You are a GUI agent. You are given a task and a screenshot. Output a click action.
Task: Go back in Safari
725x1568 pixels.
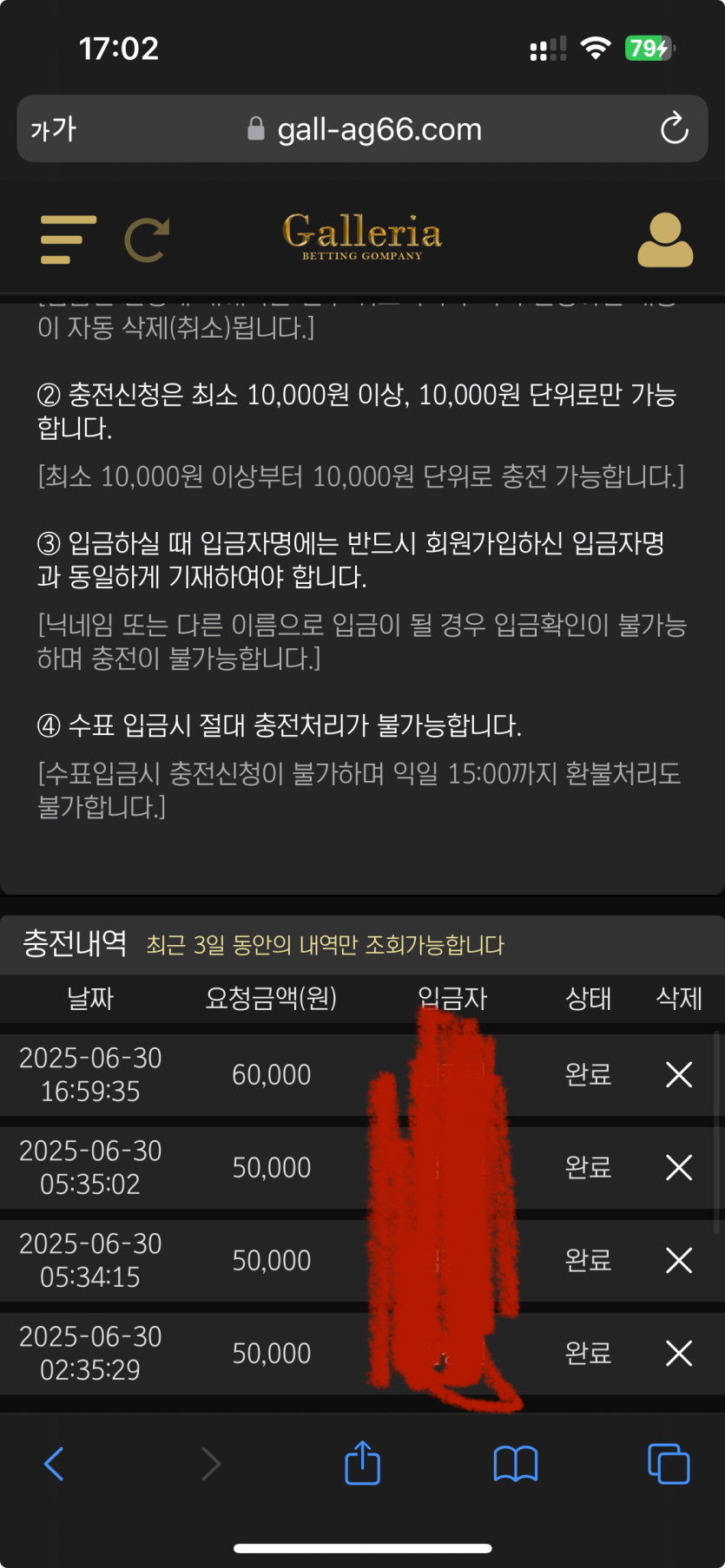click(54, 1464)
